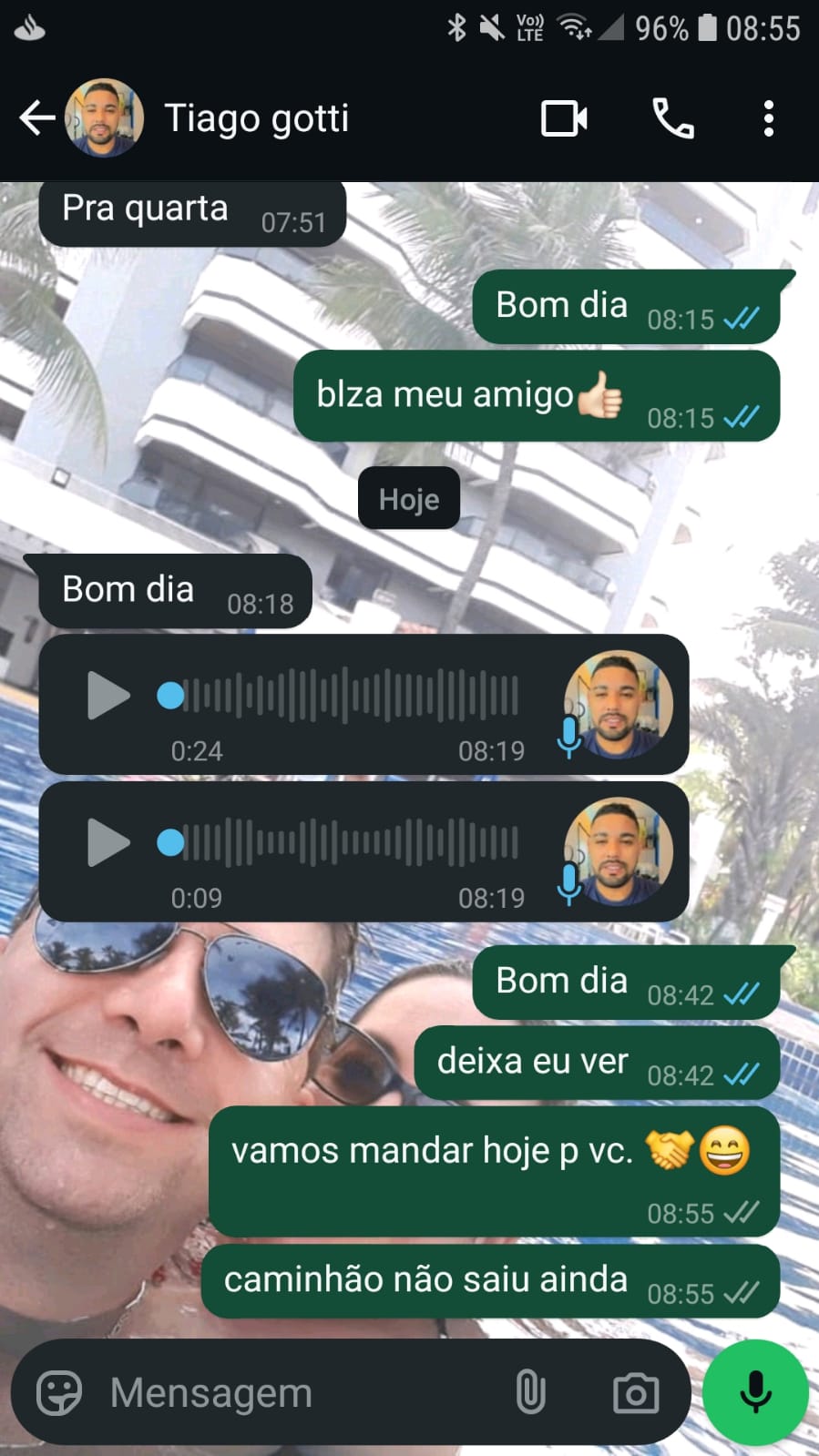Type in the Mensagem field

[301, 1393]
